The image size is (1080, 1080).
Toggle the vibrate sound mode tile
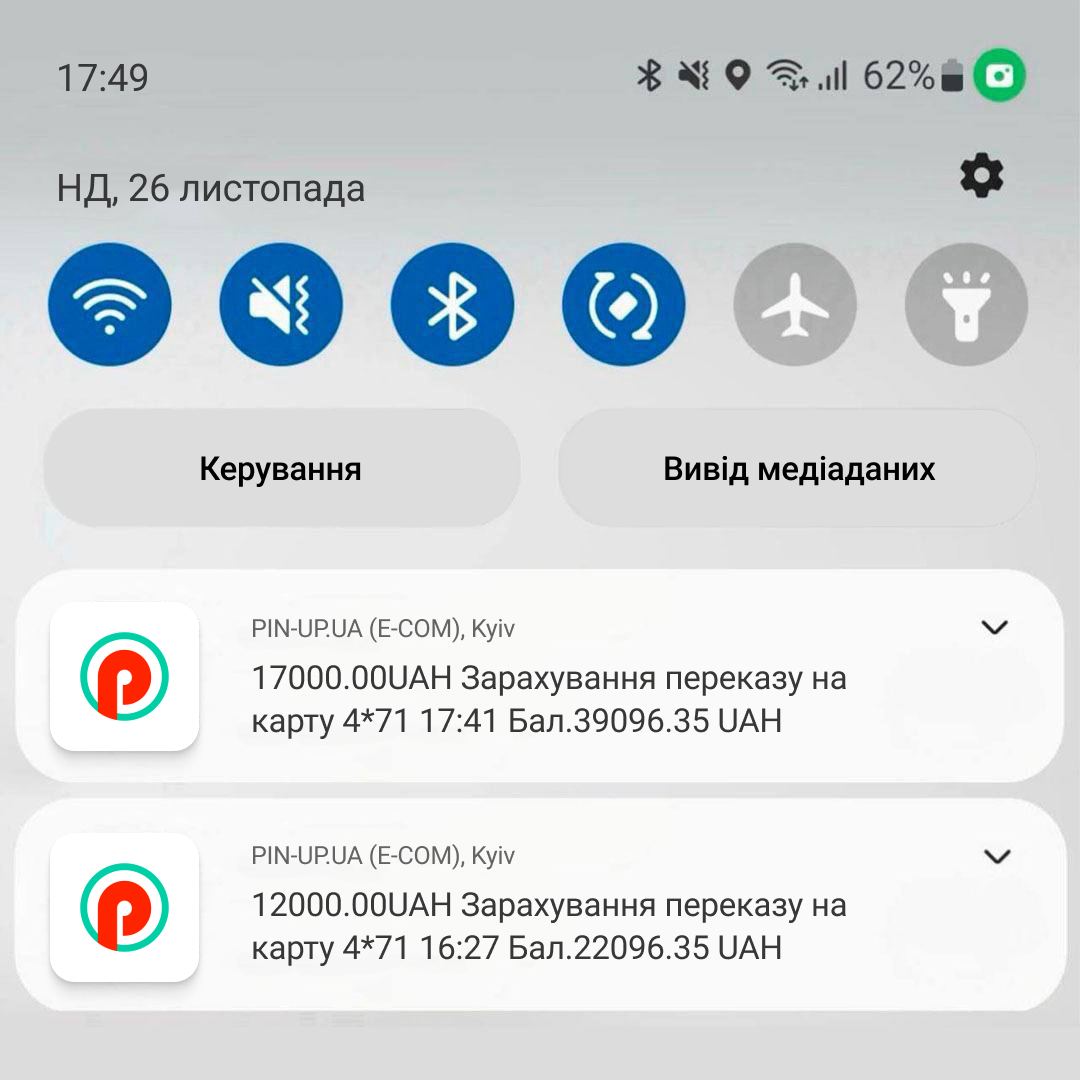pos(281,304)
